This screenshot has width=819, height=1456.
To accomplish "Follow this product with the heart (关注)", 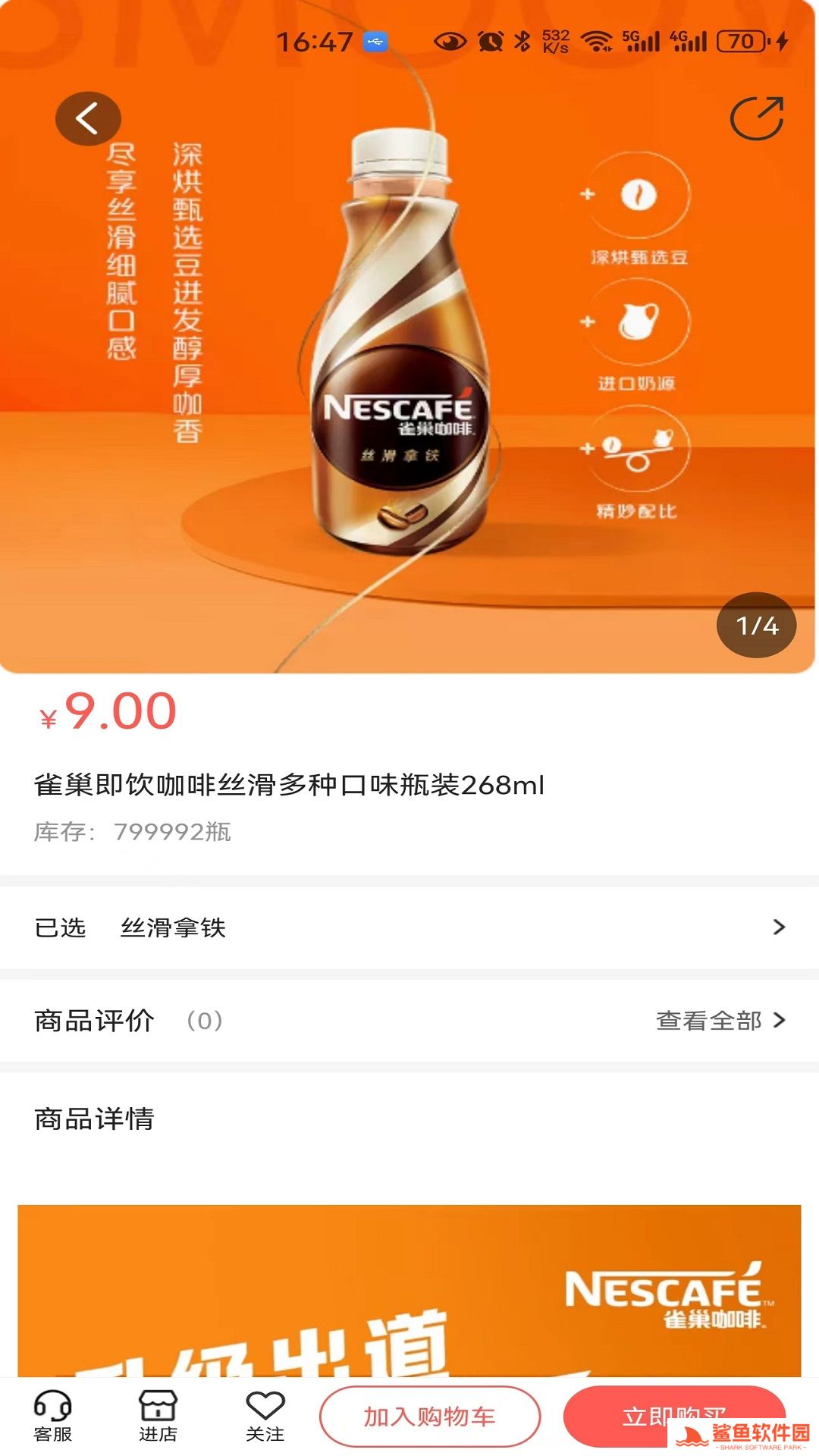I will (265, 1416).
